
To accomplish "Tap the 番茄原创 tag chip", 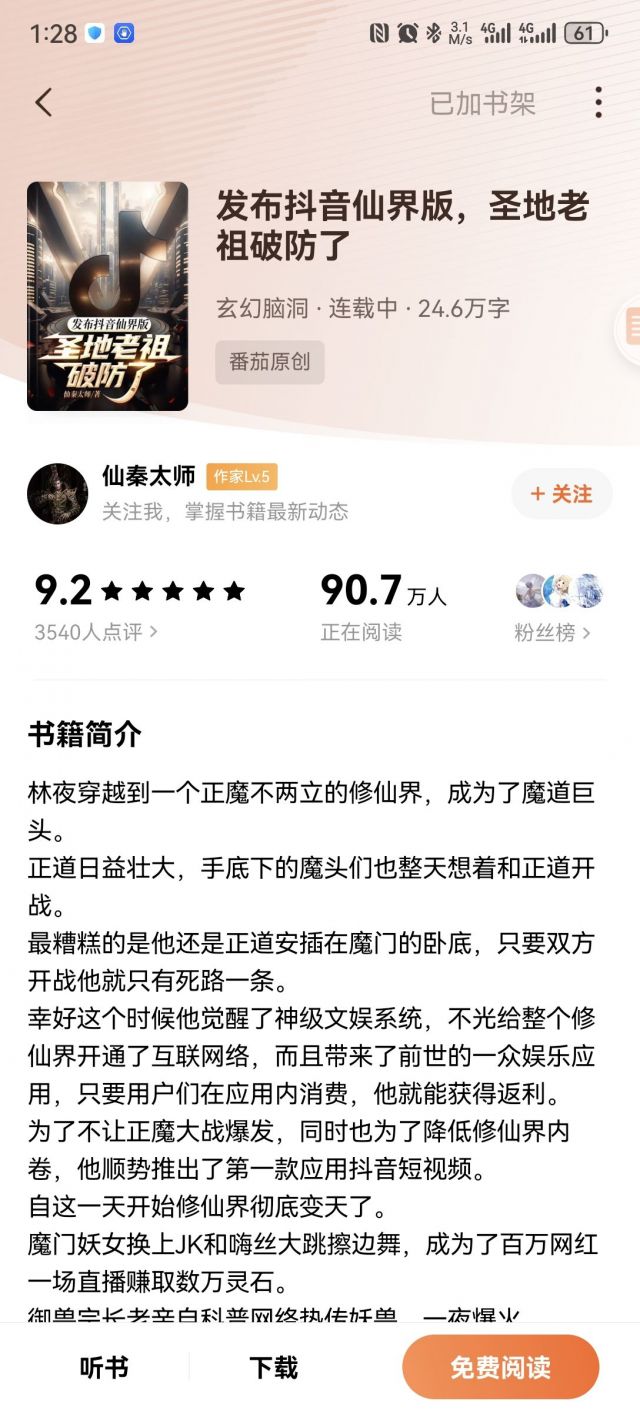I will click(x=270, y=362).
